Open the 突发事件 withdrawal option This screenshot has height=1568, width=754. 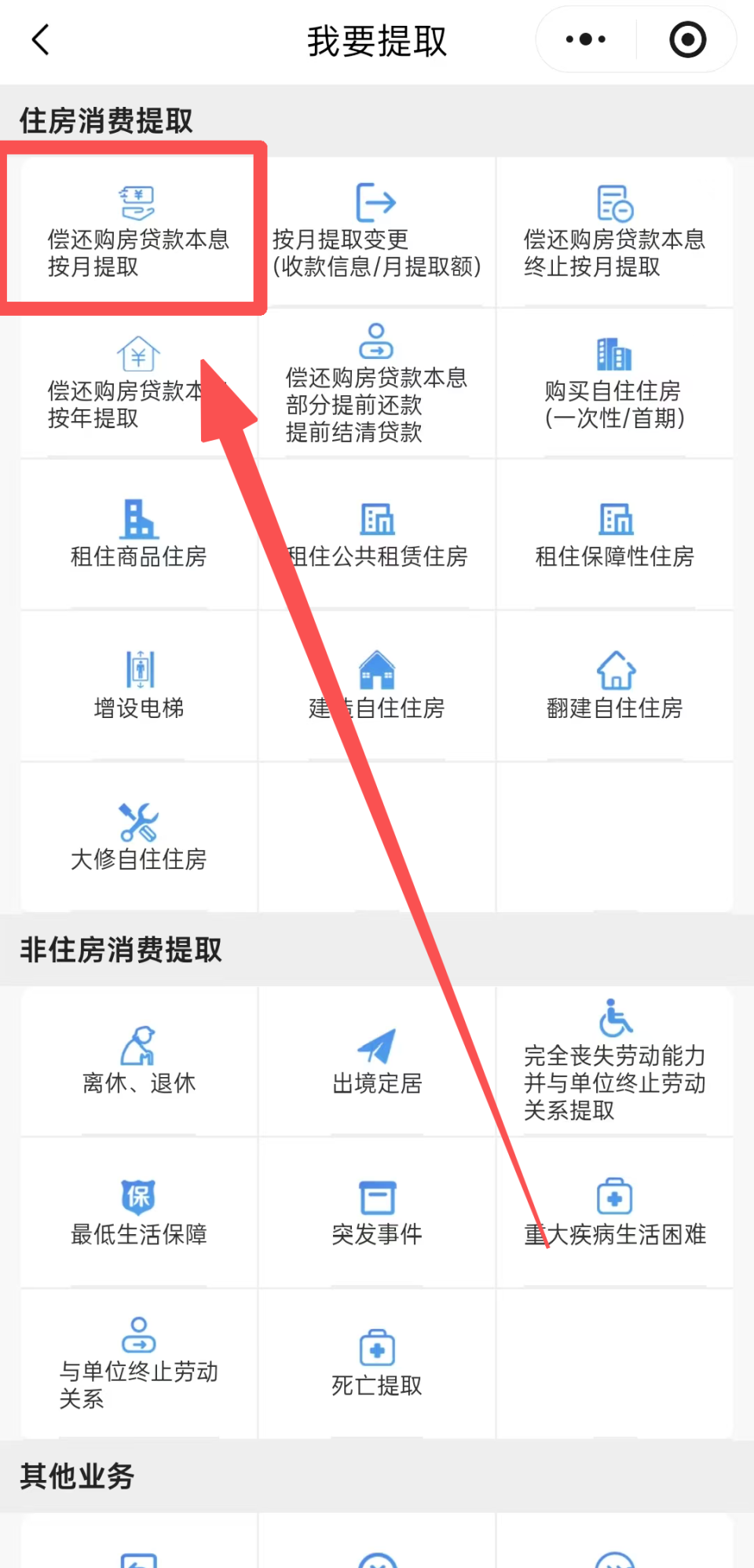375,1214
